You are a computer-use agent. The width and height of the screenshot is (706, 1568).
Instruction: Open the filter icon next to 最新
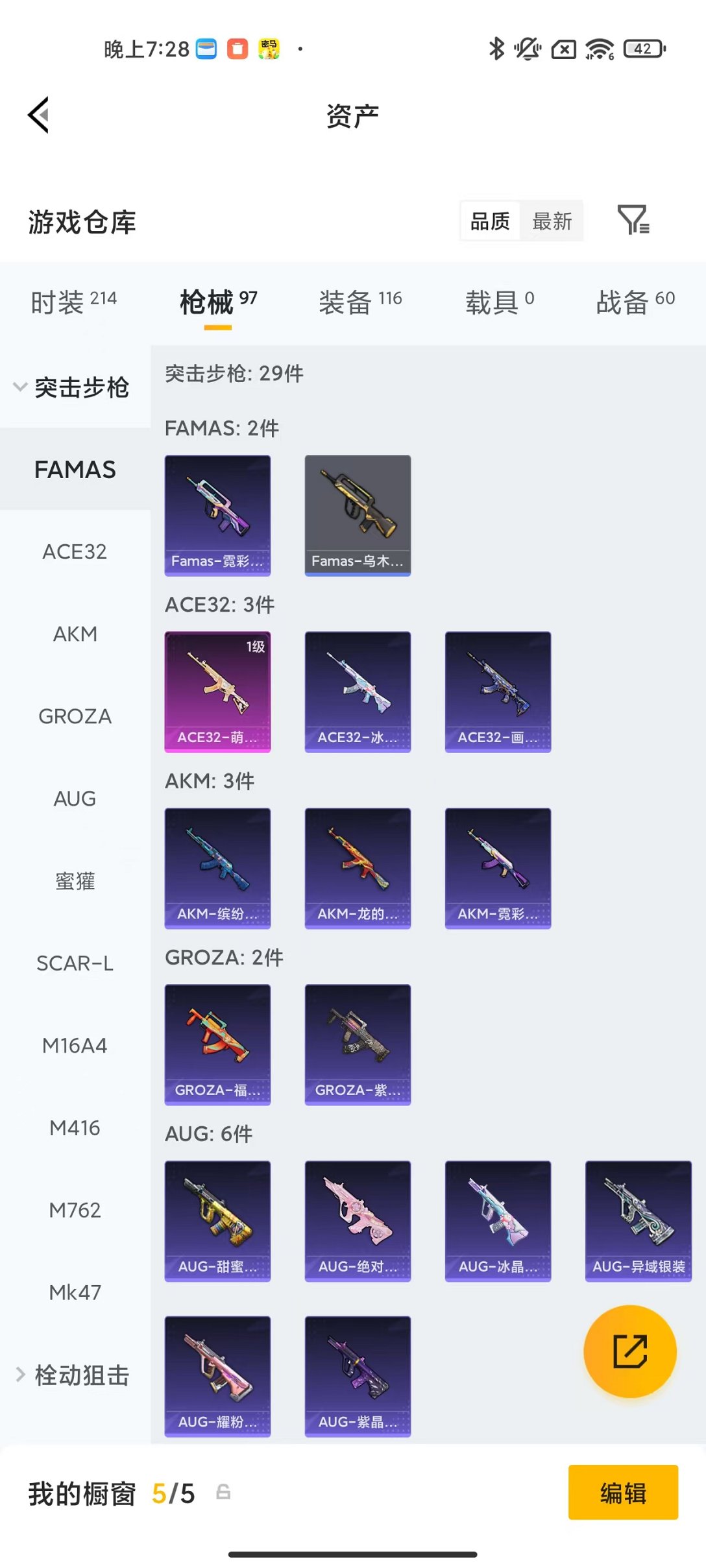tap(633, 221)
